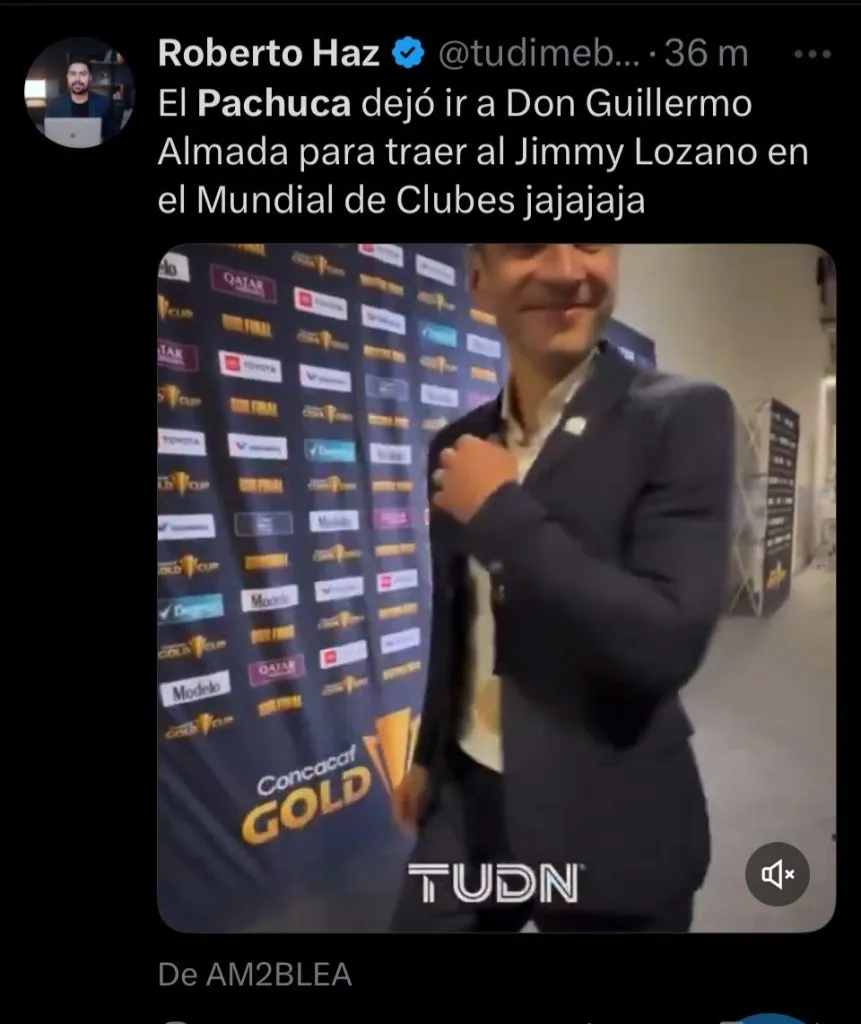Viewport: 861px width, 1024px height.
Task: Open Roberto Haz's profile picture
Action: 79,92
